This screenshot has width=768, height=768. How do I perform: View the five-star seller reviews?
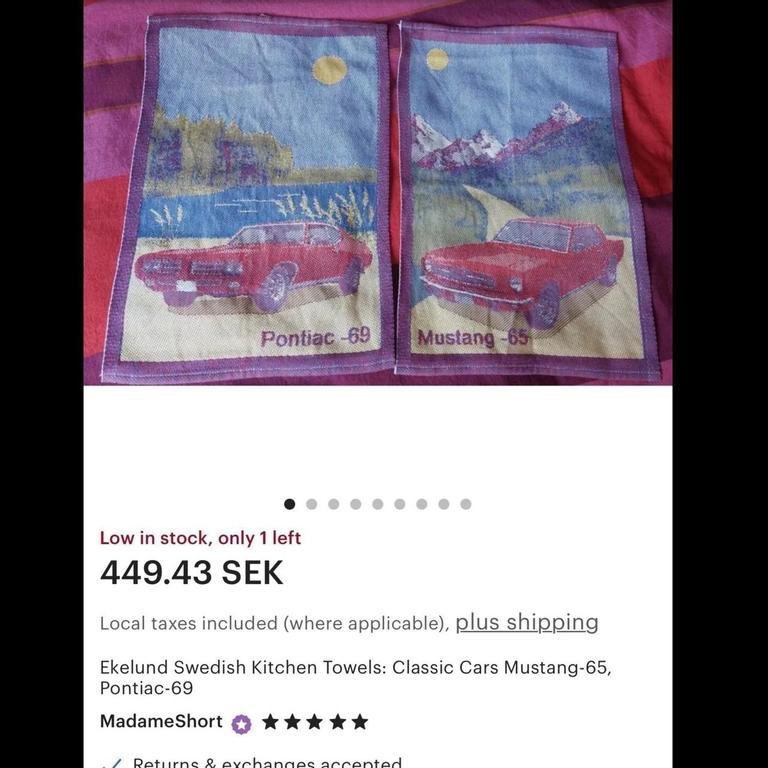pos(315,722)
